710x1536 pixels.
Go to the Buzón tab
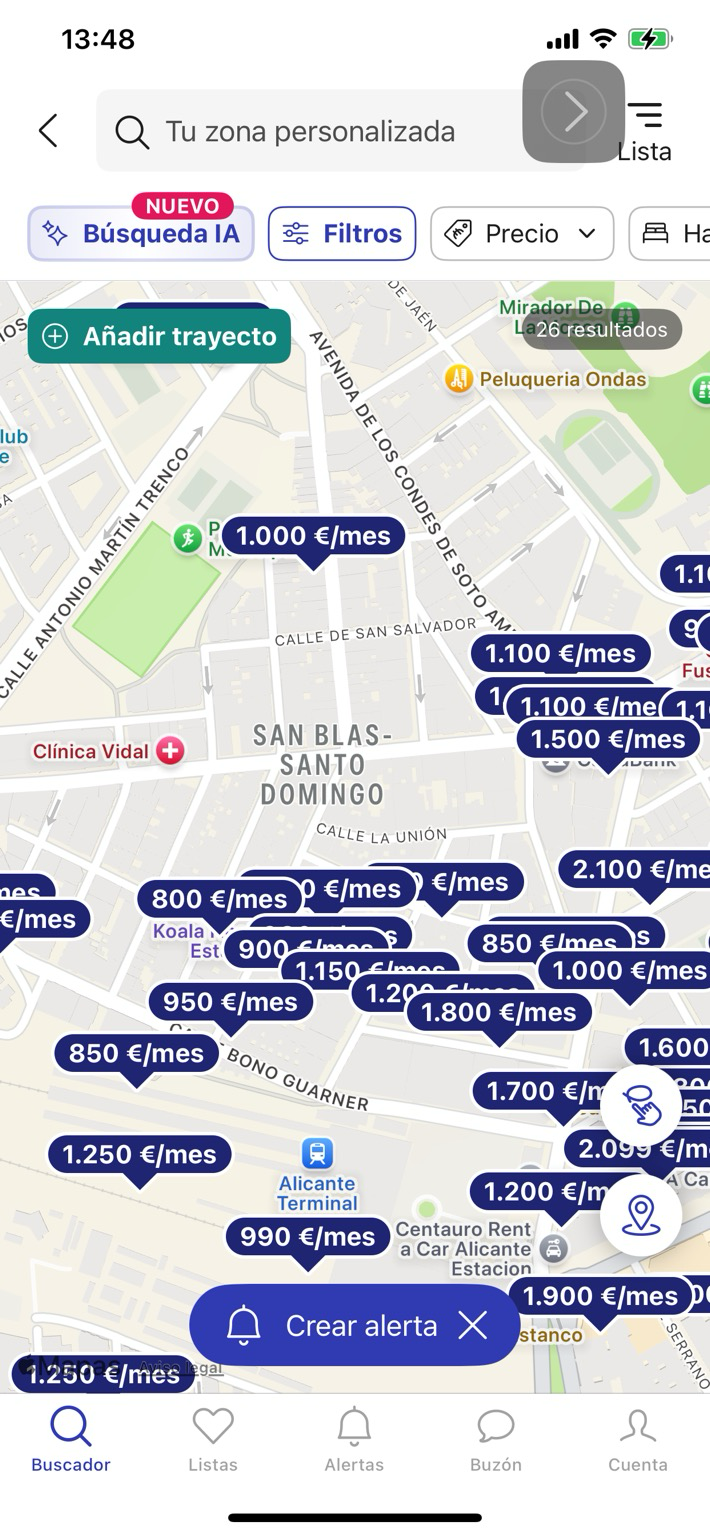tap(496, 1438)
